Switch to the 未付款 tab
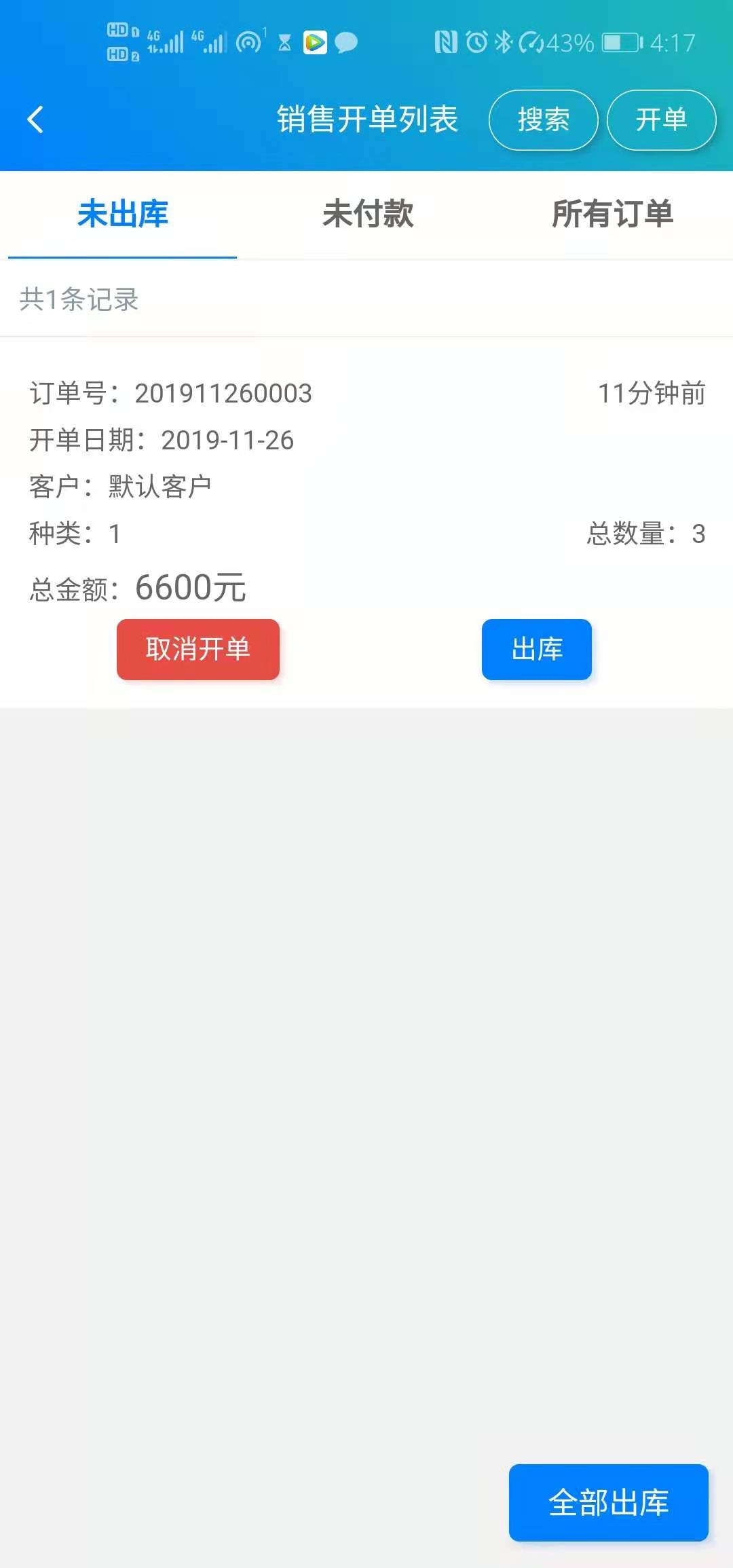 click(367, 214)
